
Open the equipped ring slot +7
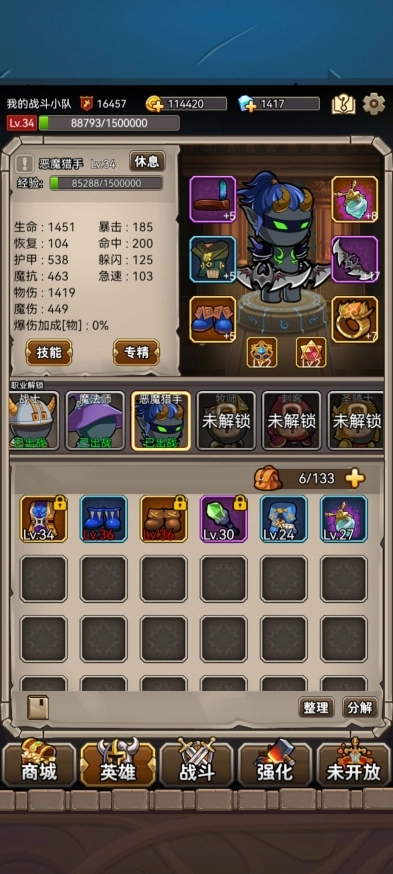point(355,319)
